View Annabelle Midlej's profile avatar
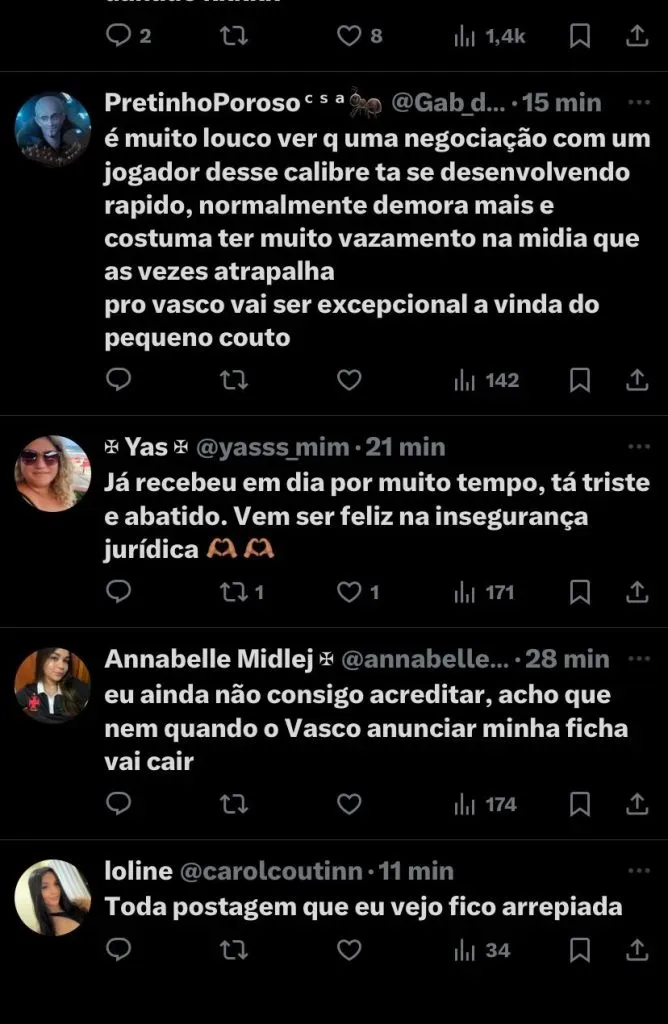Viewport: 668px width, 1024px height. [53, 685]
